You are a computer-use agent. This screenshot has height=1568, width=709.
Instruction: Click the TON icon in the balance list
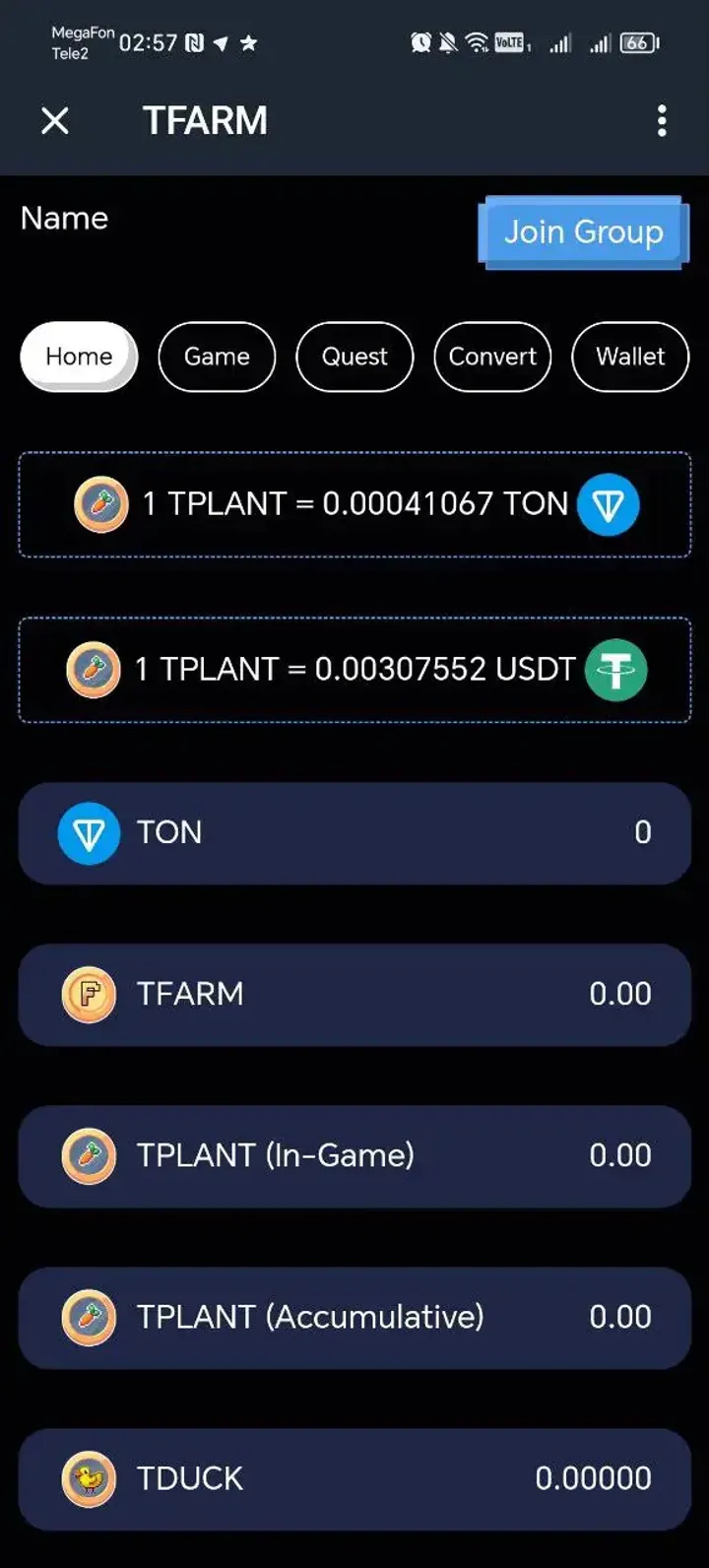(x=89, y=833)
